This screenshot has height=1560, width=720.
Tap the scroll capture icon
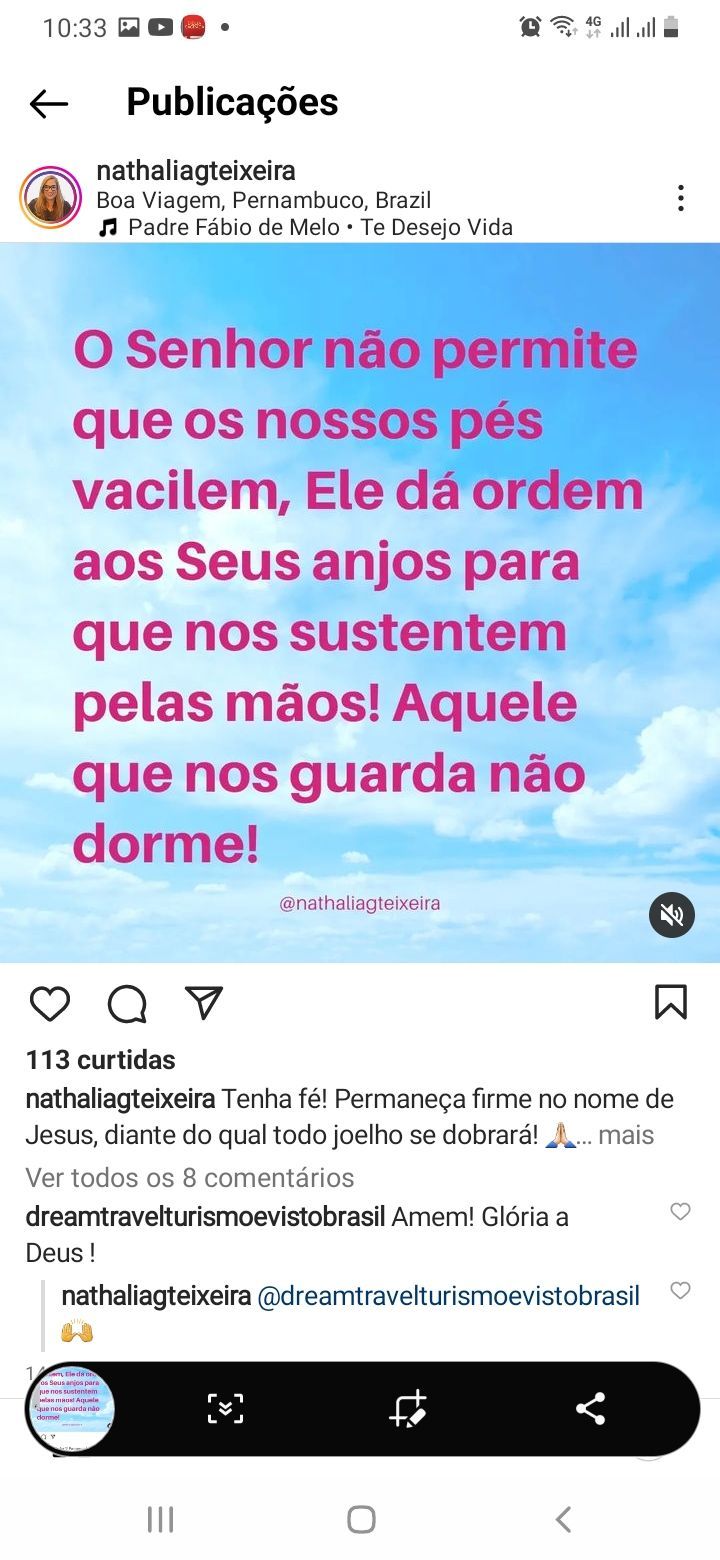[x=225, y=1409]
